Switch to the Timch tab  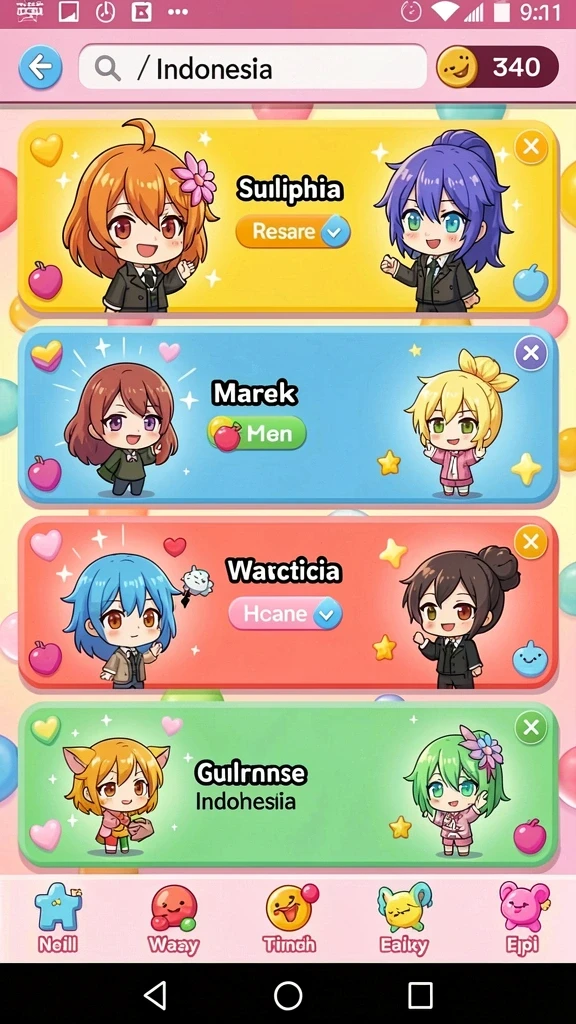coord(289,919)
